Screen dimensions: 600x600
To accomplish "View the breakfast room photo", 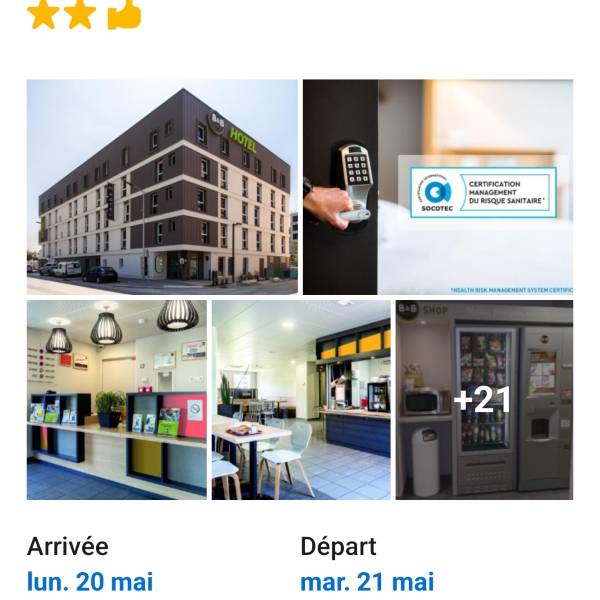I will tap(301, 399).
